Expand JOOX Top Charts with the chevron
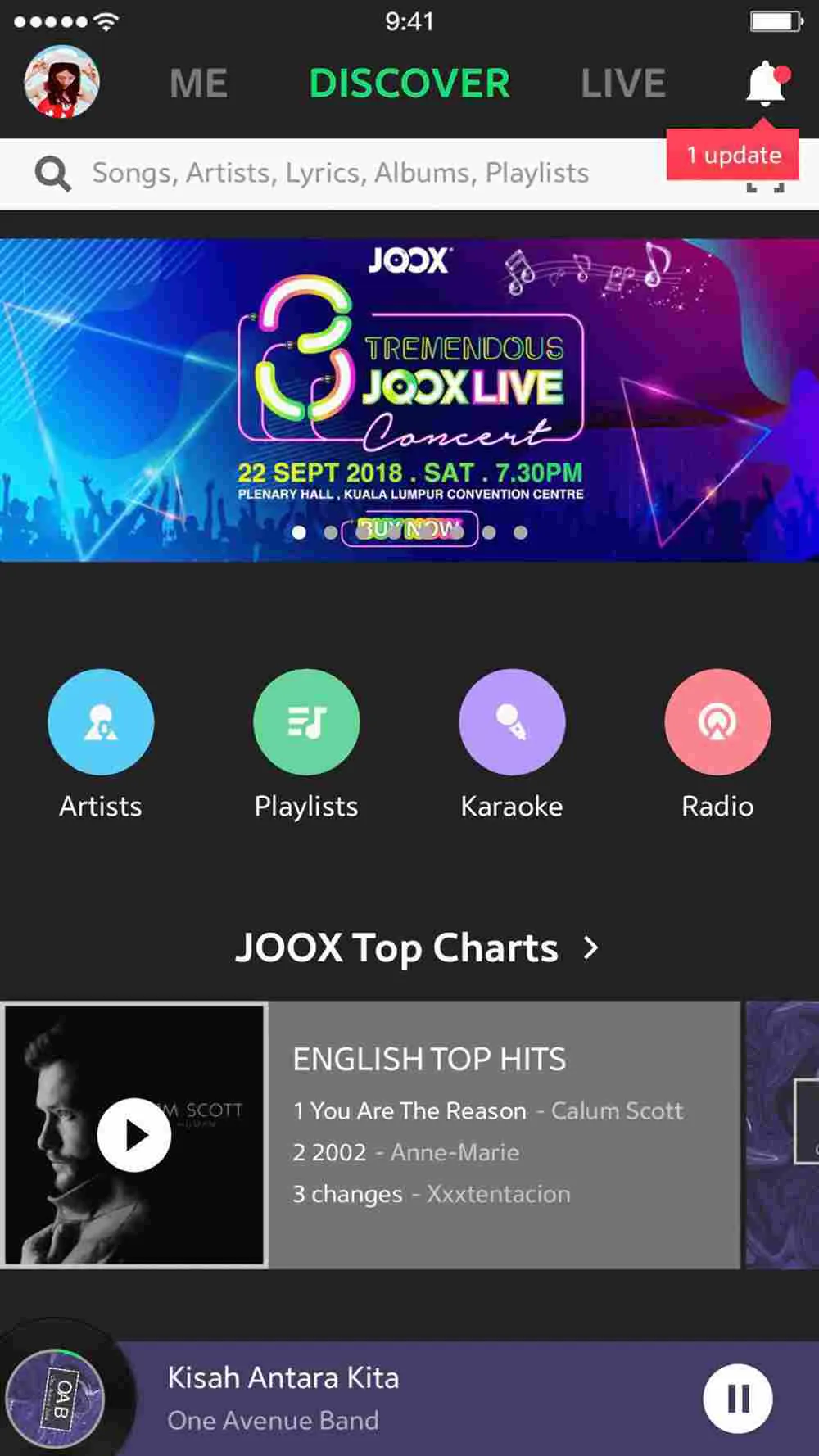 click(591, 949)
